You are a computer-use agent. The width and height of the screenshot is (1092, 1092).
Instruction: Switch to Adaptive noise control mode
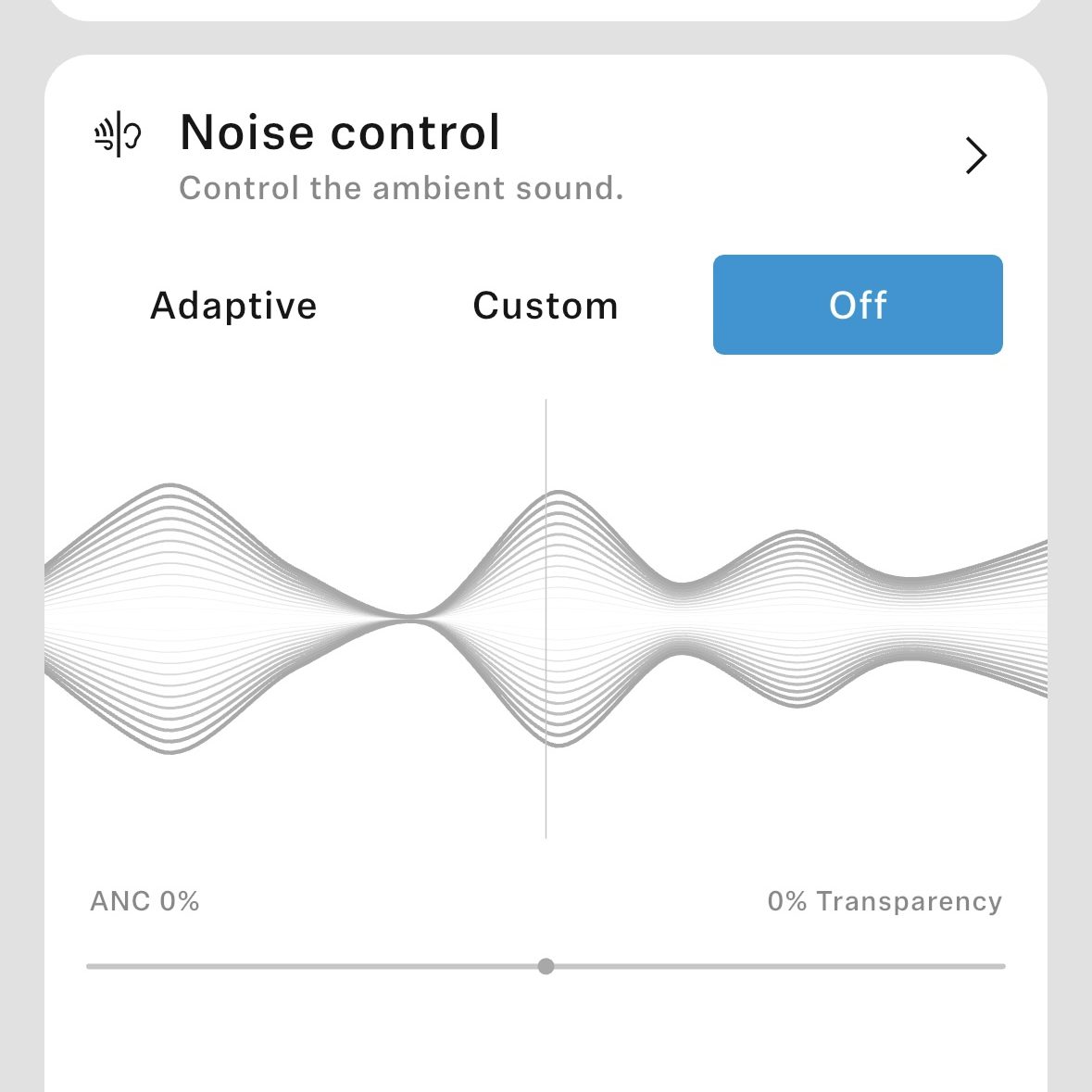point(234,306)
